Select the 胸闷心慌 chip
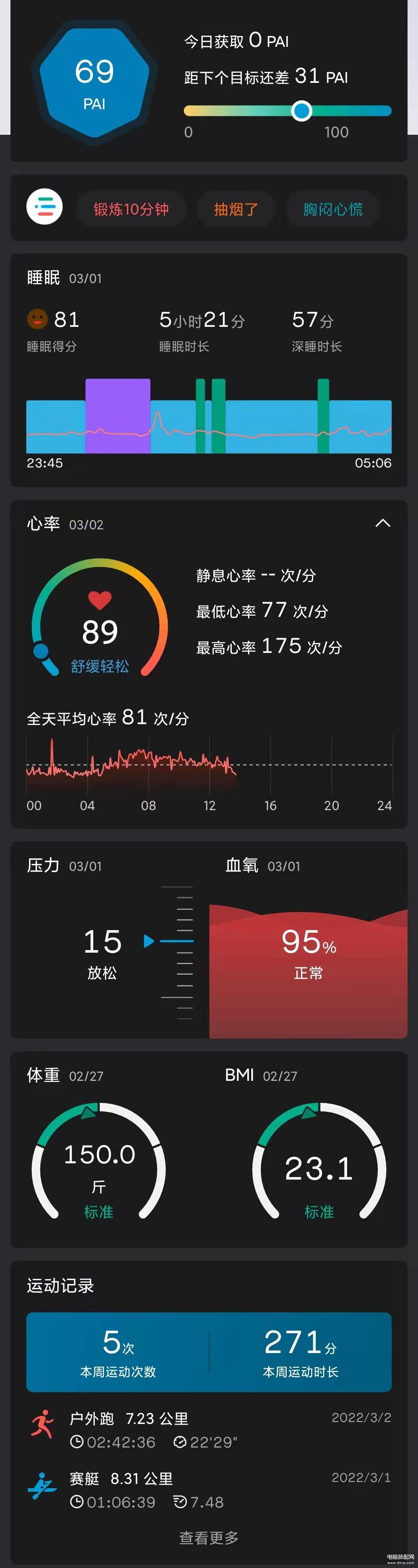The height and width of the screenshot is (1568, 418). pyautogui.click(x=333, y=210)
